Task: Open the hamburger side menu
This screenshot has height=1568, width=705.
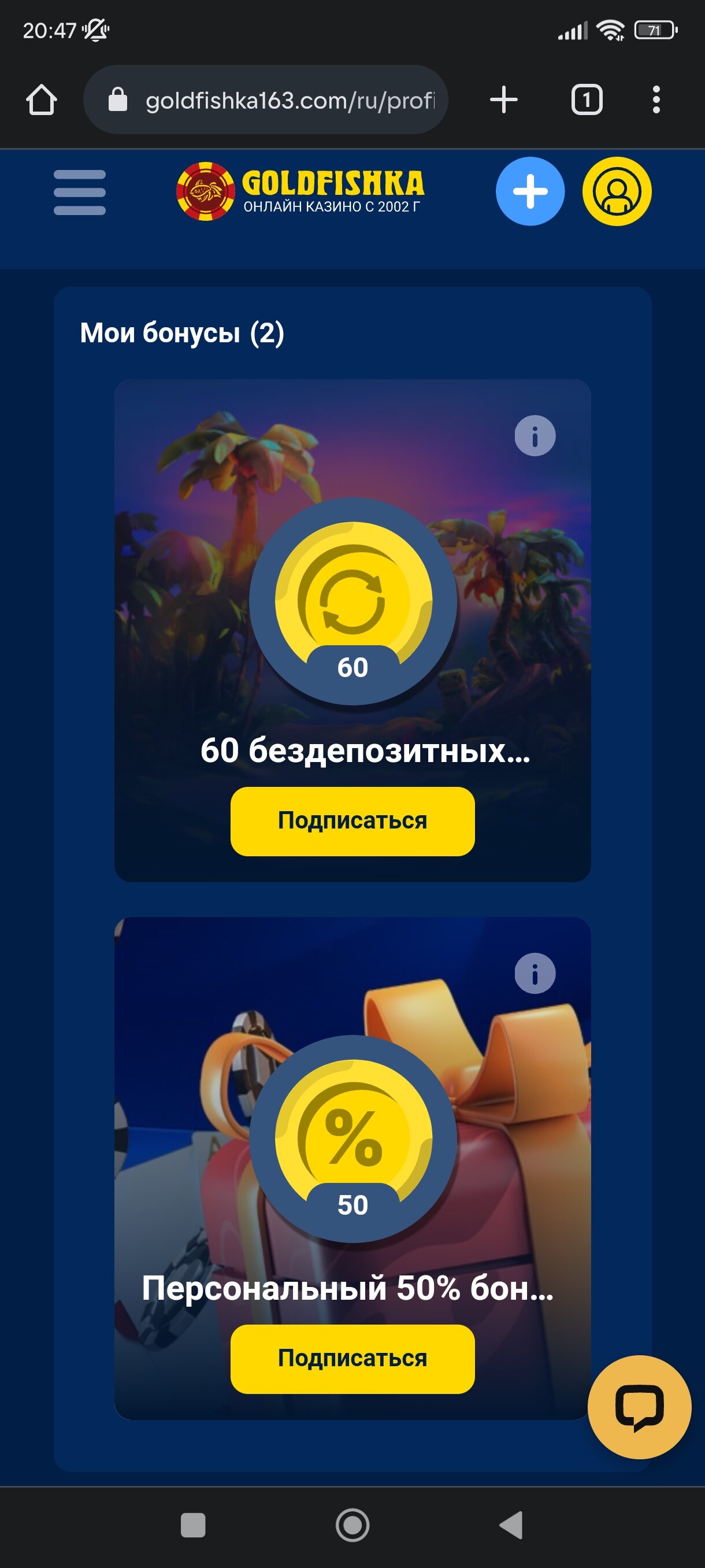Action: pyautogui.click(x=79, y=193)
